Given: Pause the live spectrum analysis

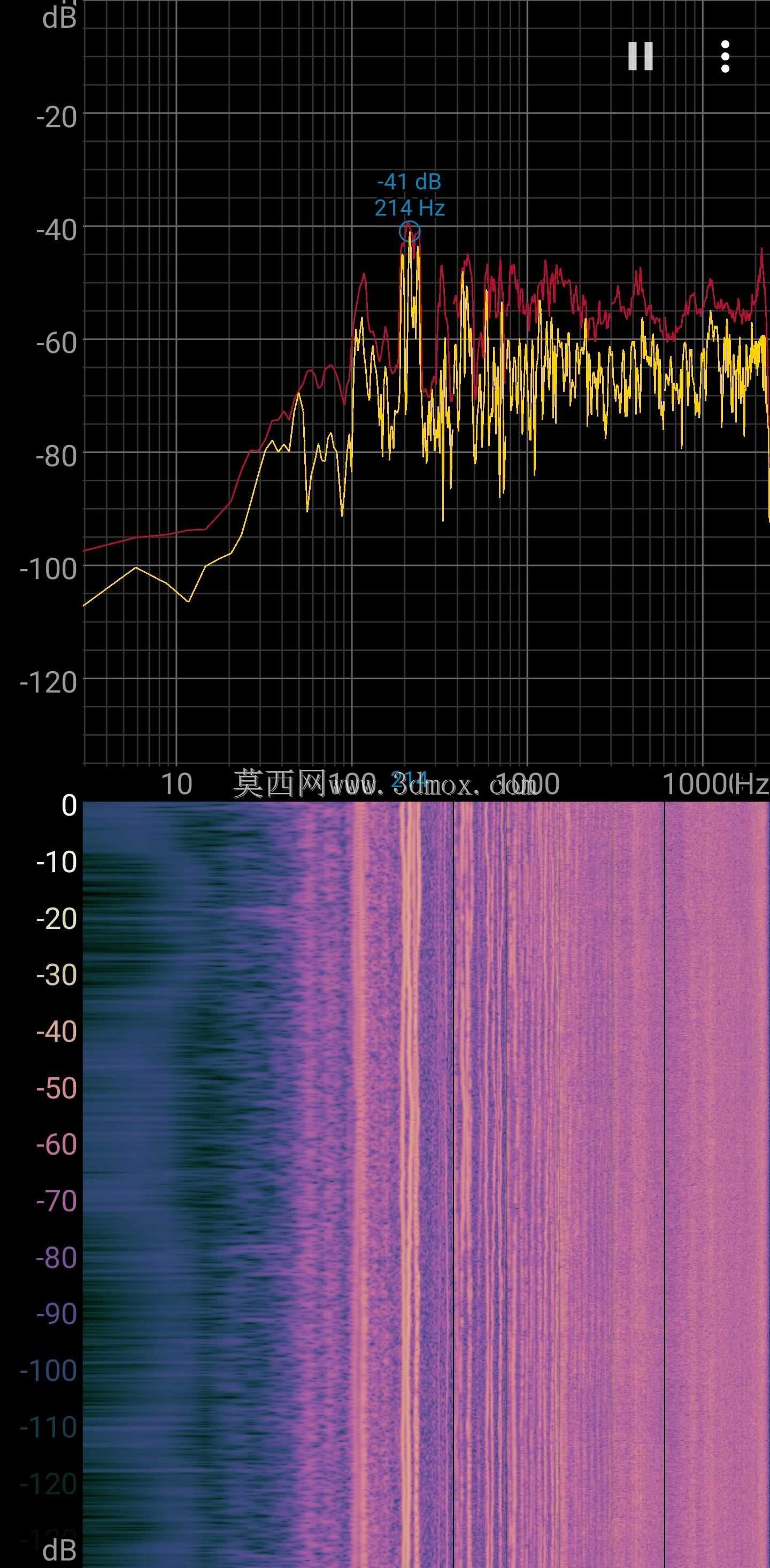Looking at the screenshot, I should pyautogui.click(x=641, y=57).
